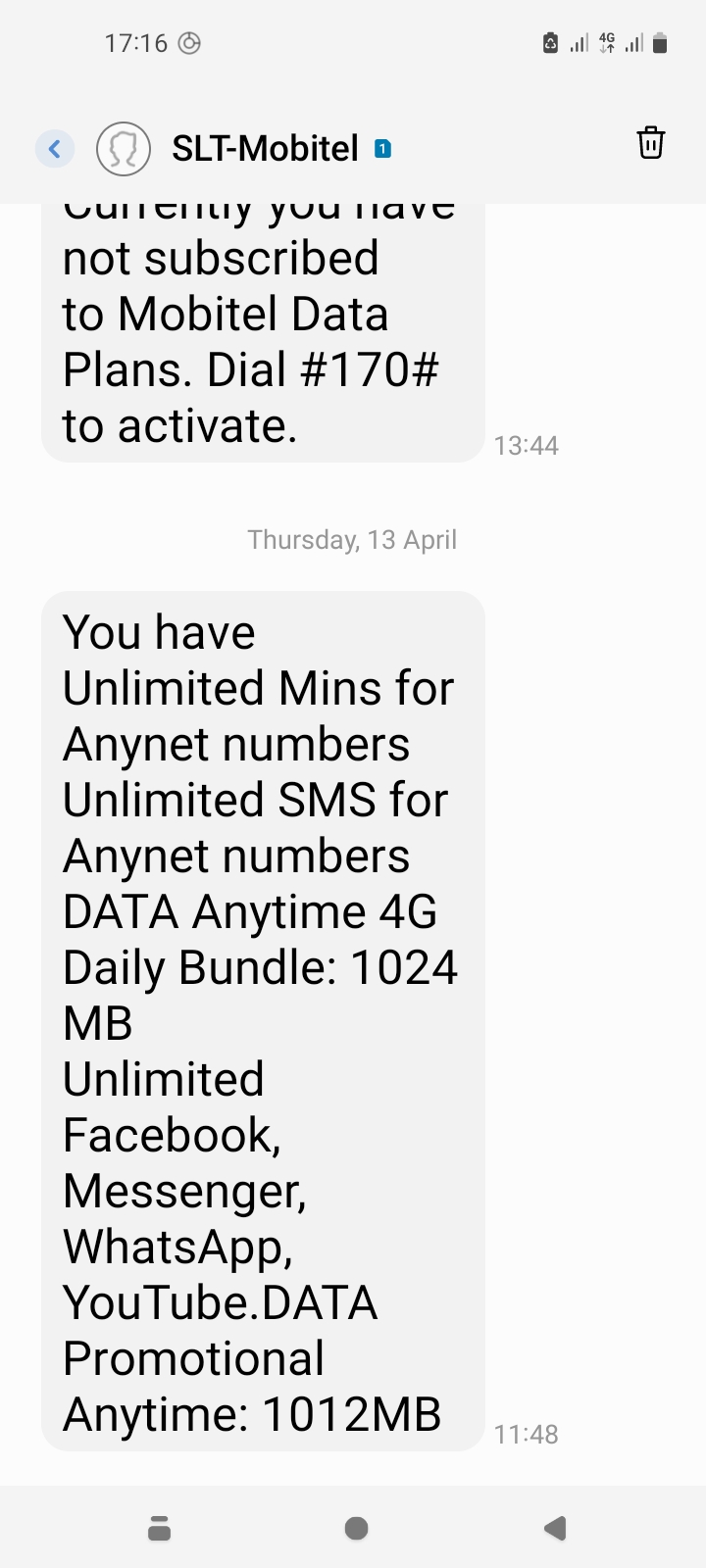Image resolution: width=706 pixels, height=1568 pixels.
Task: Tap the system home button
Action: coord(357,1528)
